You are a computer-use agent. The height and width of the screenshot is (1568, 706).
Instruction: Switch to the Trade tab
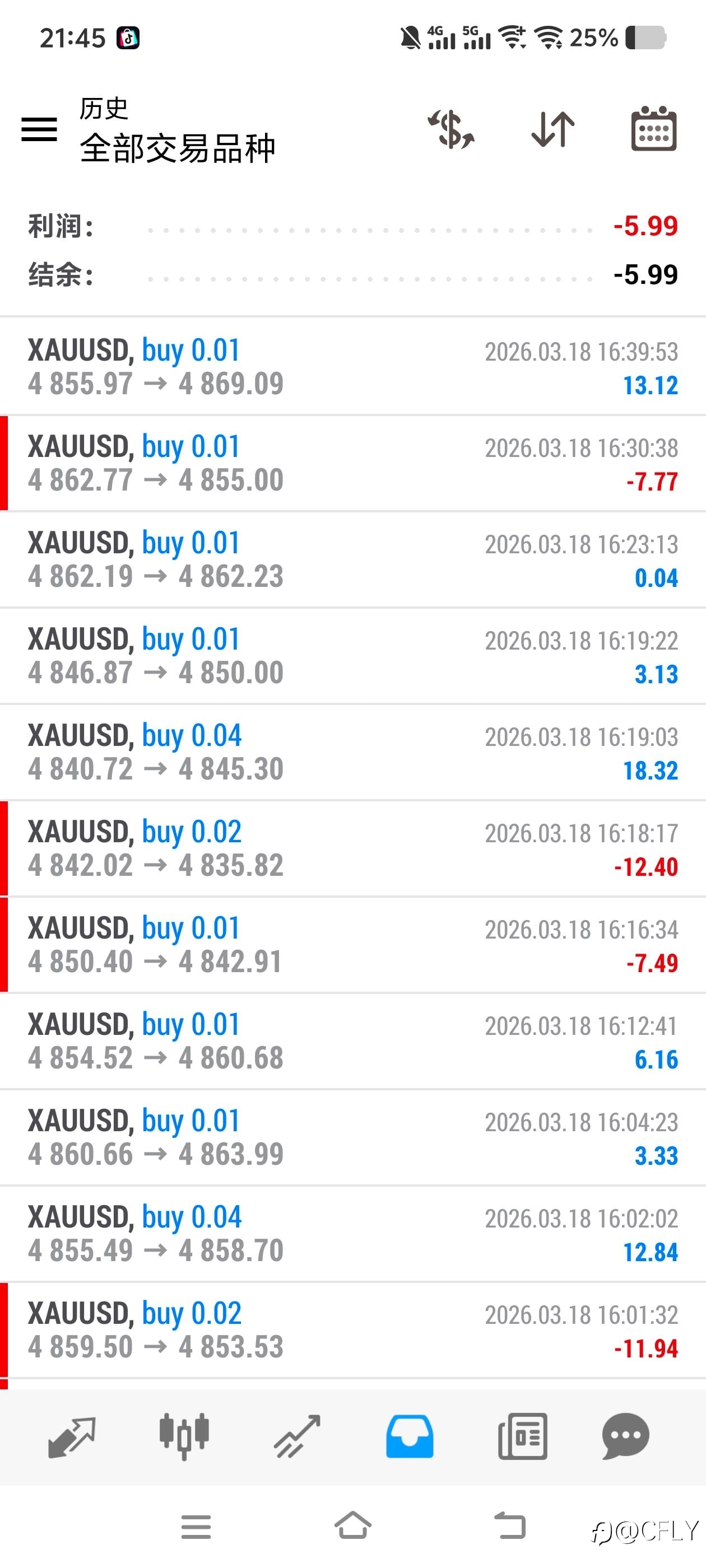pos(298,1436)
